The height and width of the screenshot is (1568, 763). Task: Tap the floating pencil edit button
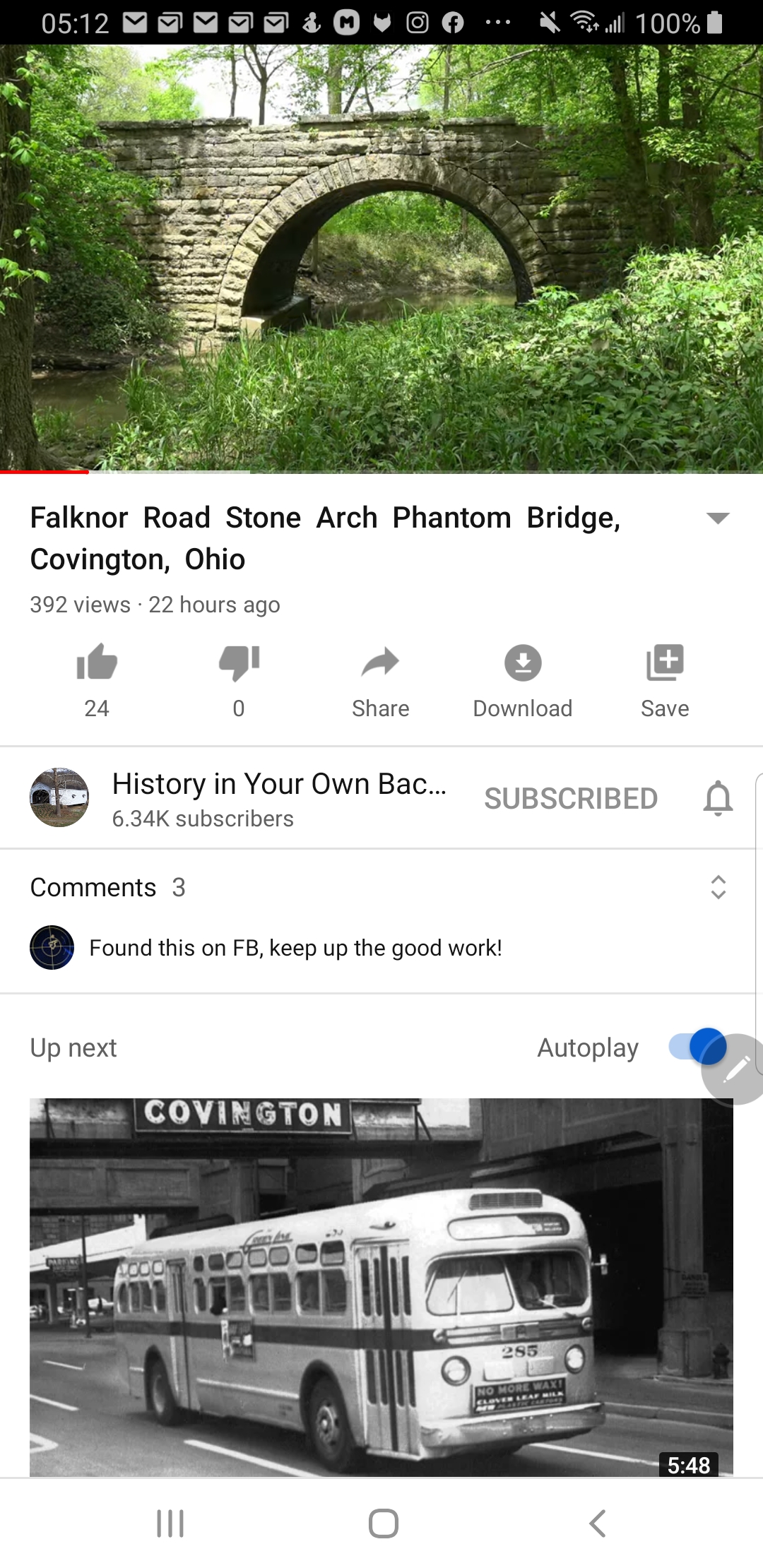click(x=735, y=1069)
